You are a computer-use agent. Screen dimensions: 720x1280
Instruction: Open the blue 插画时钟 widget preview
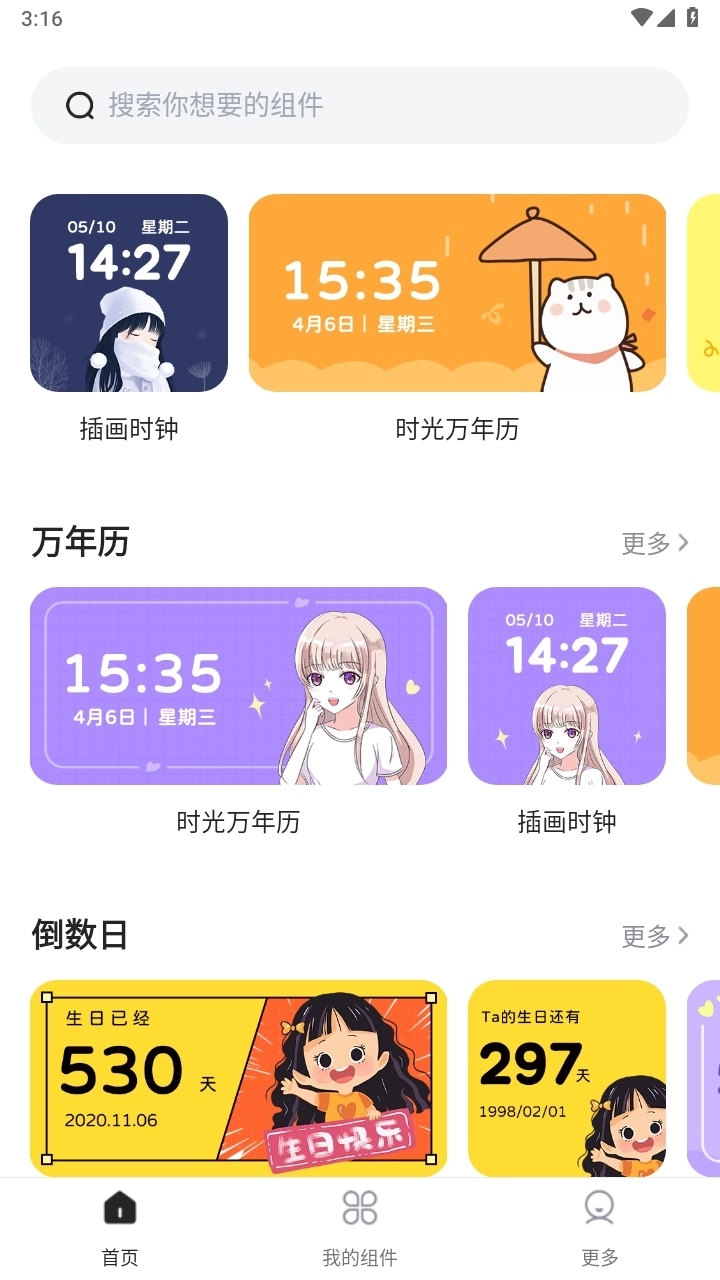(128, 291)
